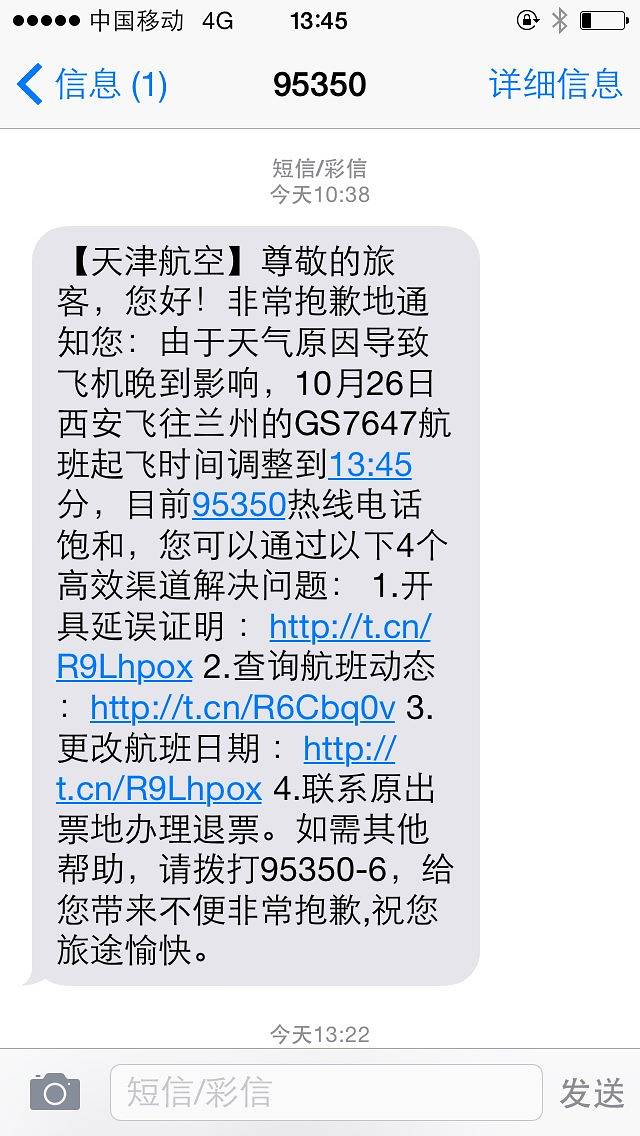Go back to the 信息 message list
Screen dimensions: 640x1136
pyautogui.click(x=90, y=84)
